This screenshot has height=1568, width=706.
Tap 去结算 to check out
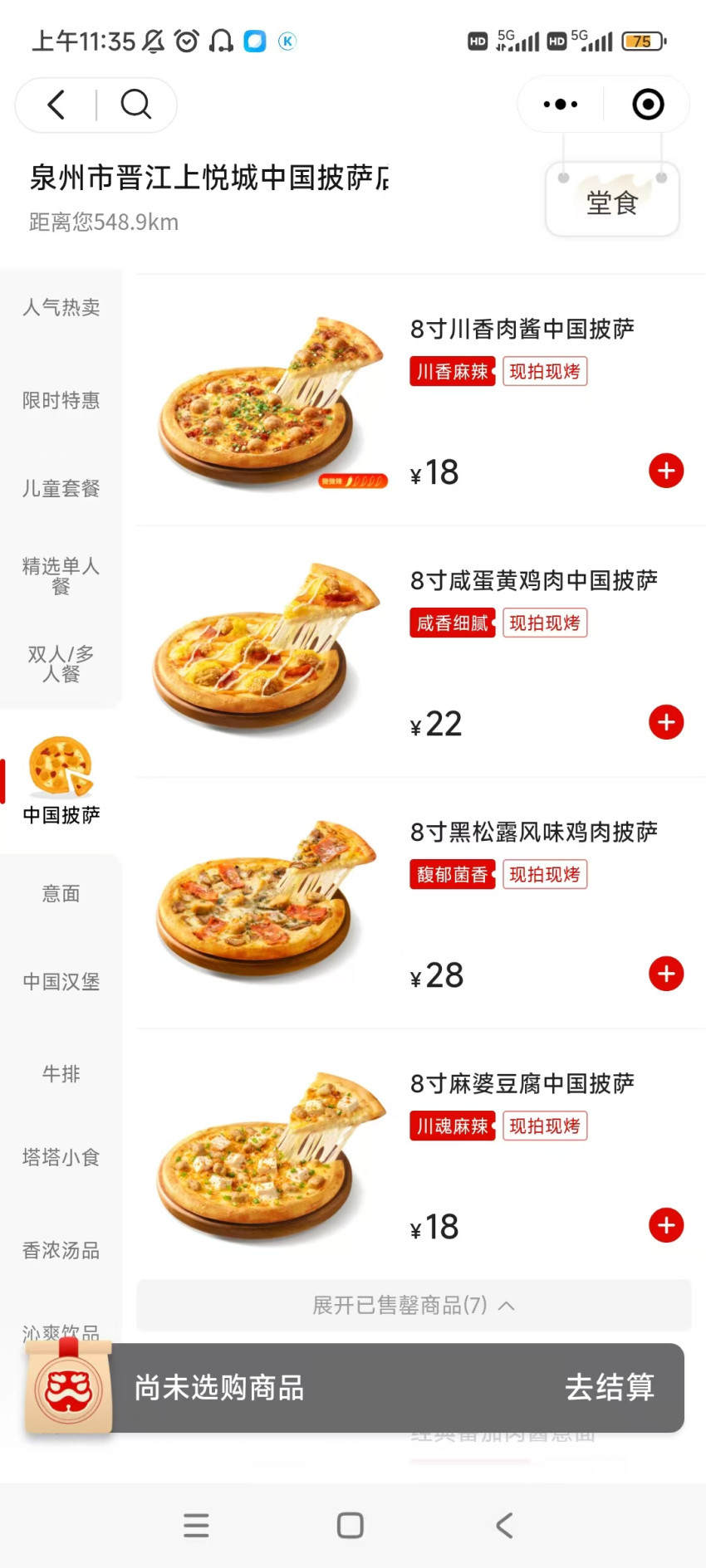(610, 1387)
